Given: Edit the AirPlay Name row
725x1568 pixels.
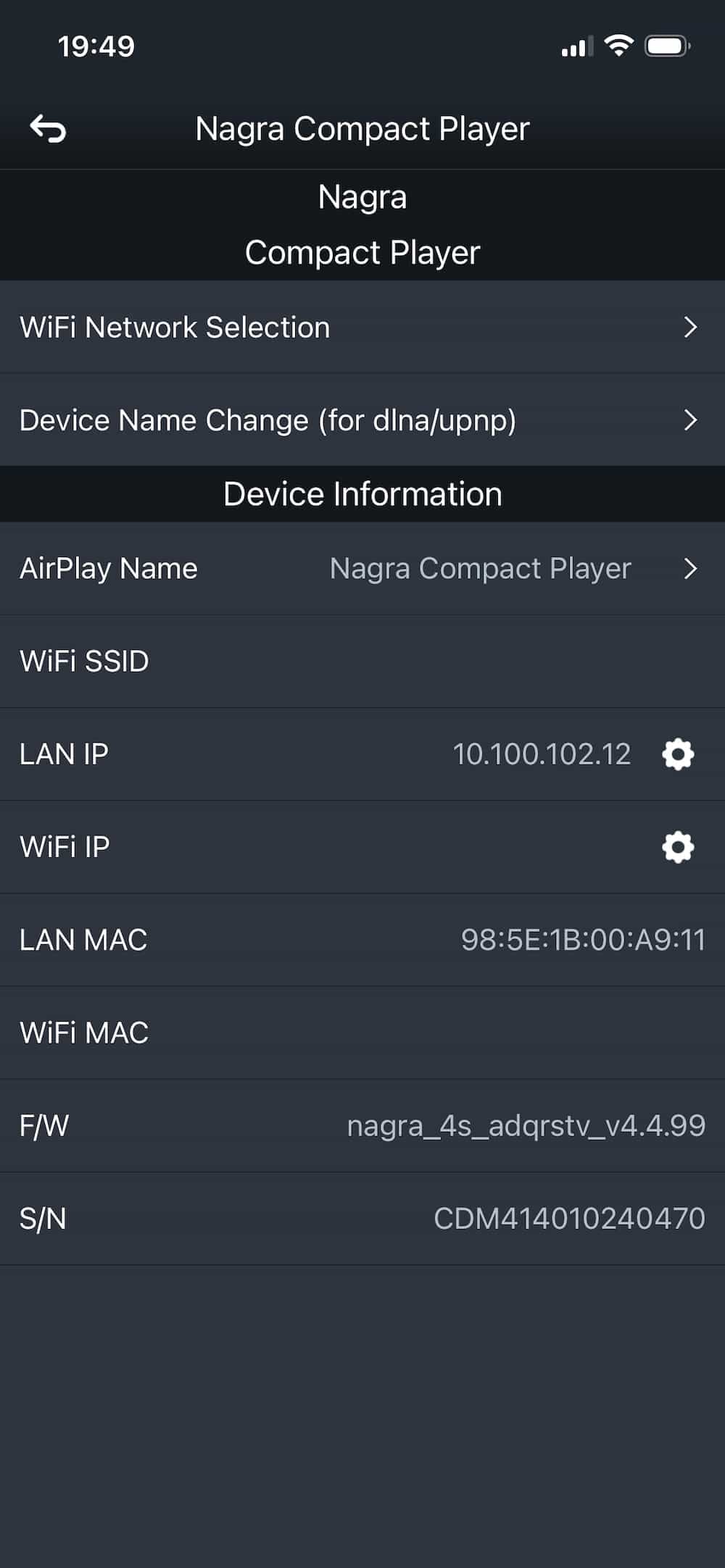Looking at the screenshot, I should click(361, 569).
